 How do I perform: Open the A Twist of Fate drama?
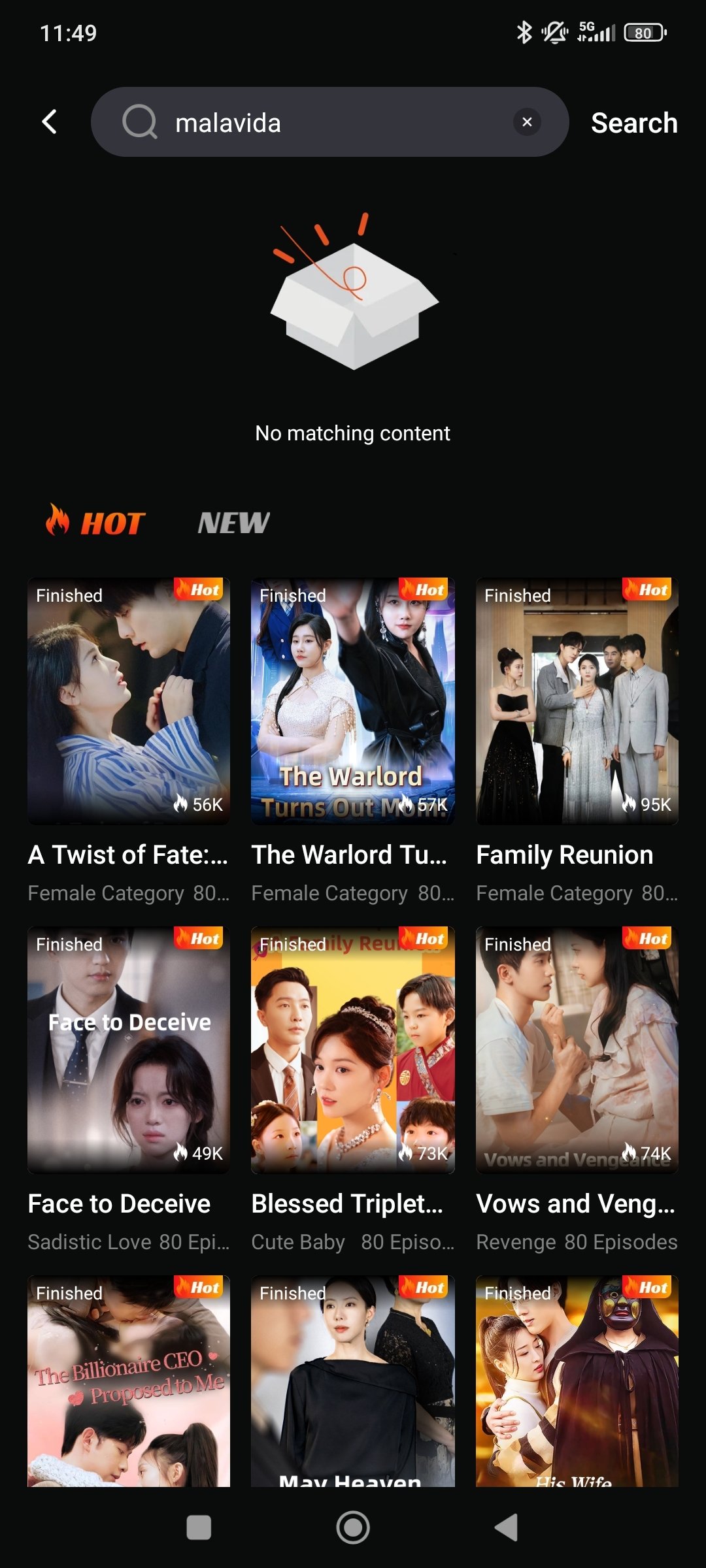coord(129,701)
